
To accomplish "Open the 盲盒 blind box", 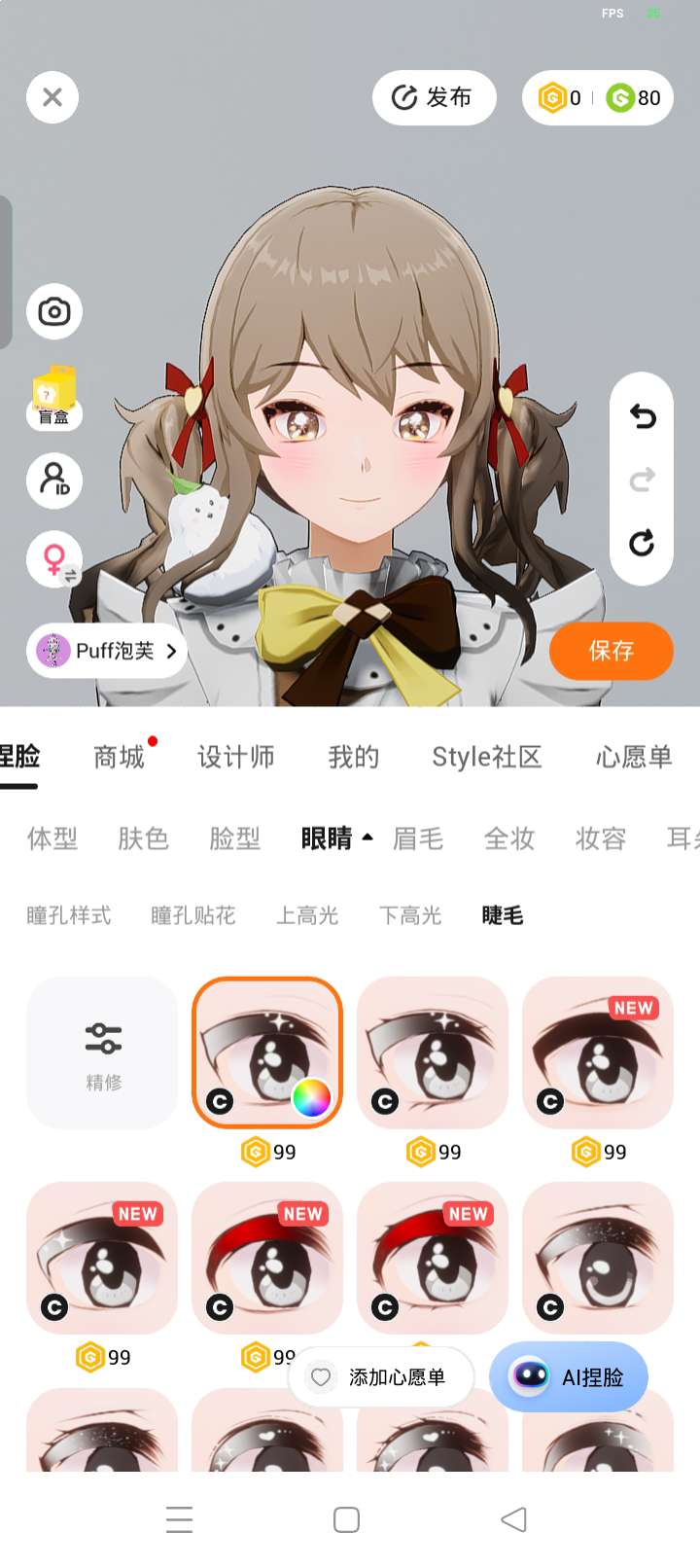I will coord(54,397).
